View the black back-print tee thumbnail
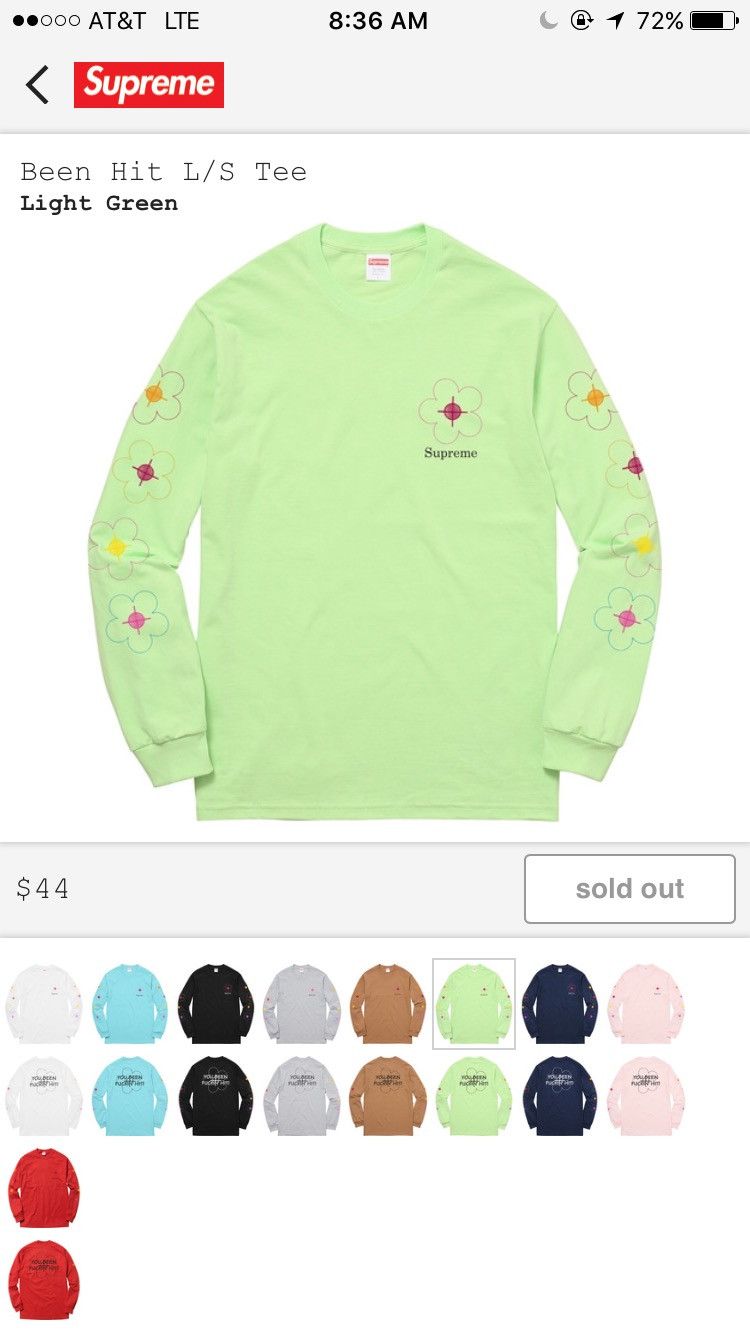Screen dimensions: 750x1334 pos(216,1096)
